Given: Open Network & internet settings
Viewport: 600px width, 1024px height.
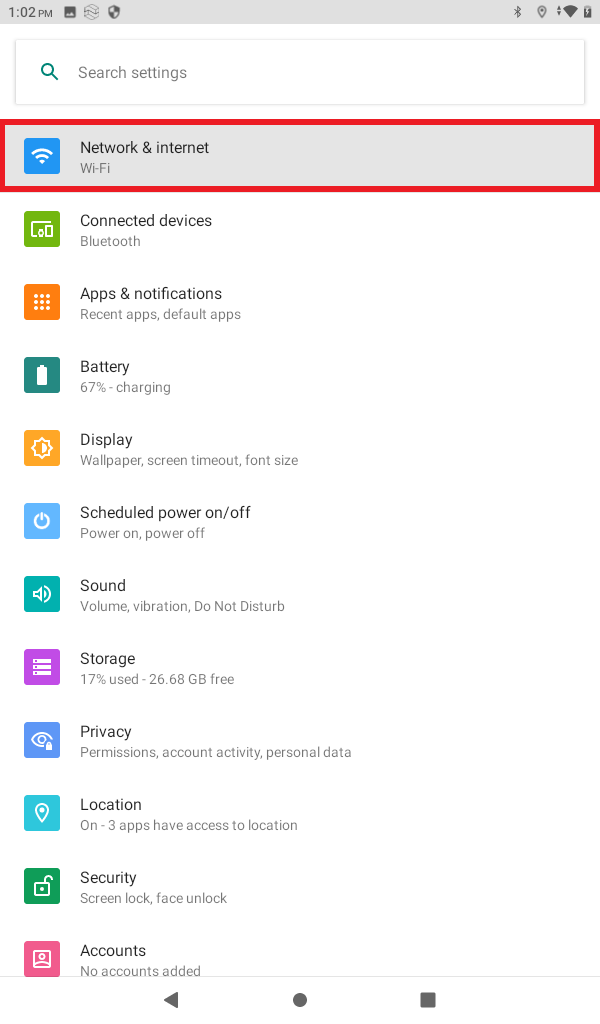Looking at the screenshot, I should point(300,156).
